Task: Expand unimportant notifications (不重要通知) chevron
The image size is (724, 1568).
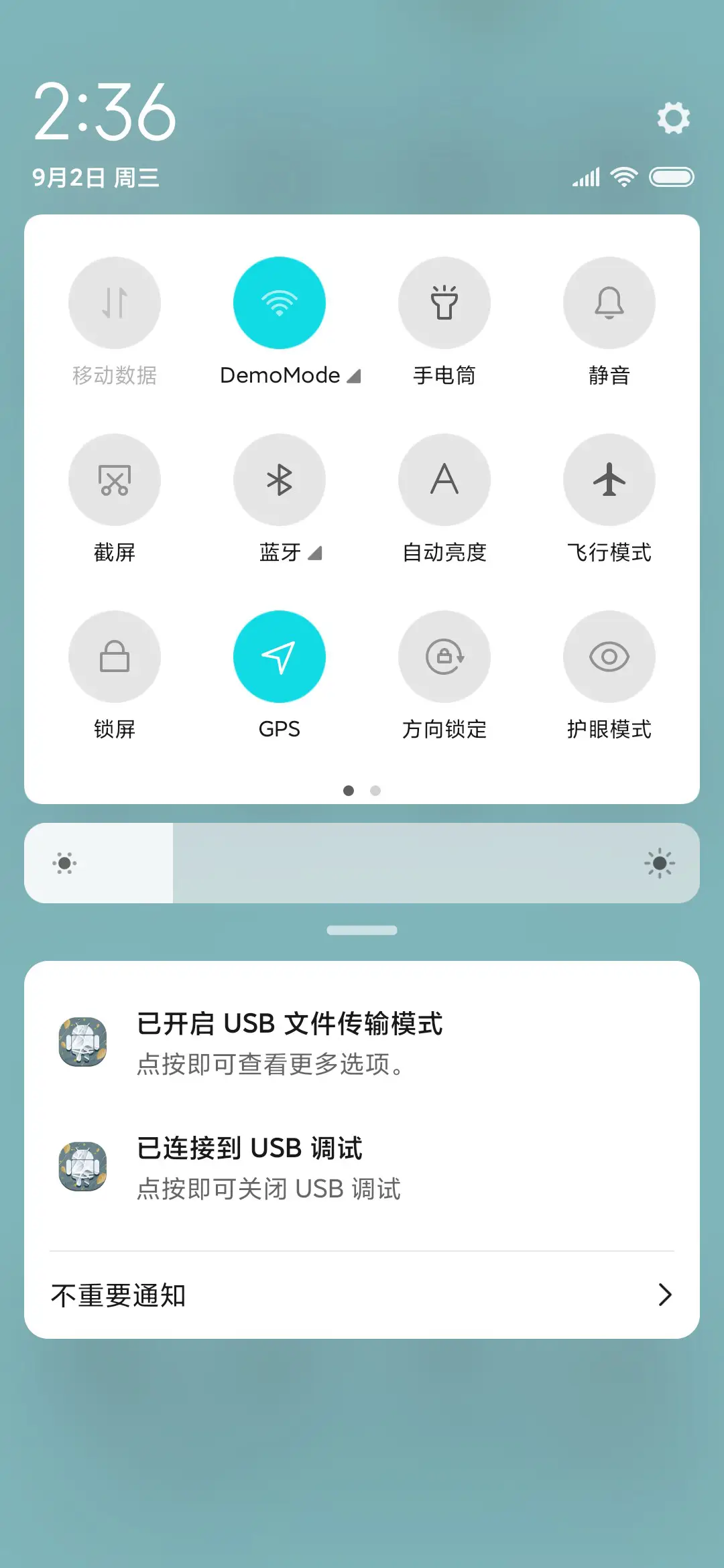Action: click(664, 1295)
